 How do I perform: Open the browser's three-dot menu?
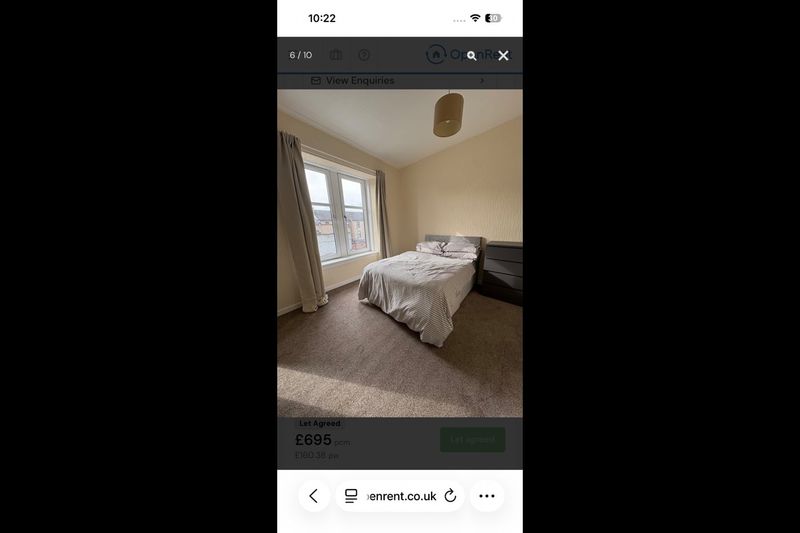[x=487, y=496]
